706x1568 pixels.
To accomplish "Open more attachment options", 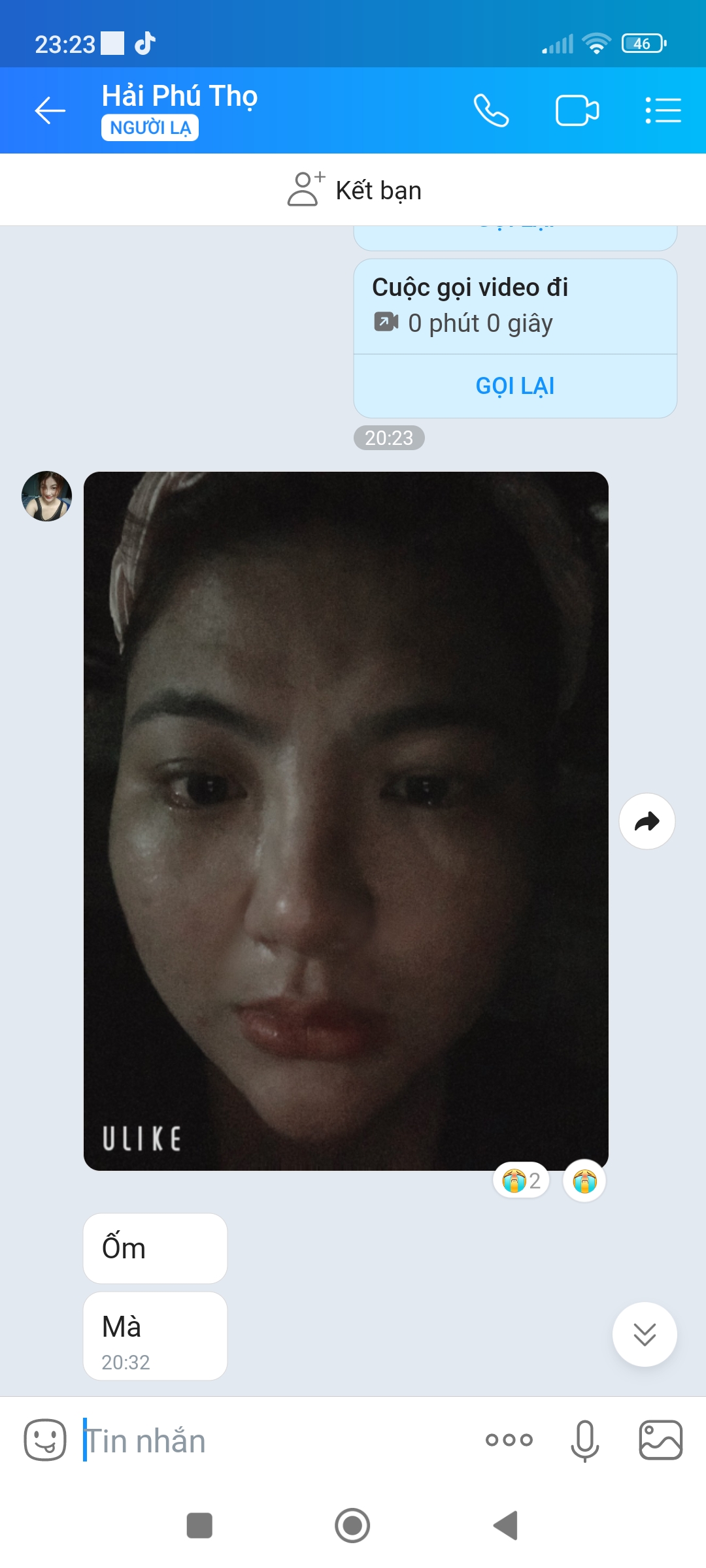I will [509, 1440].
